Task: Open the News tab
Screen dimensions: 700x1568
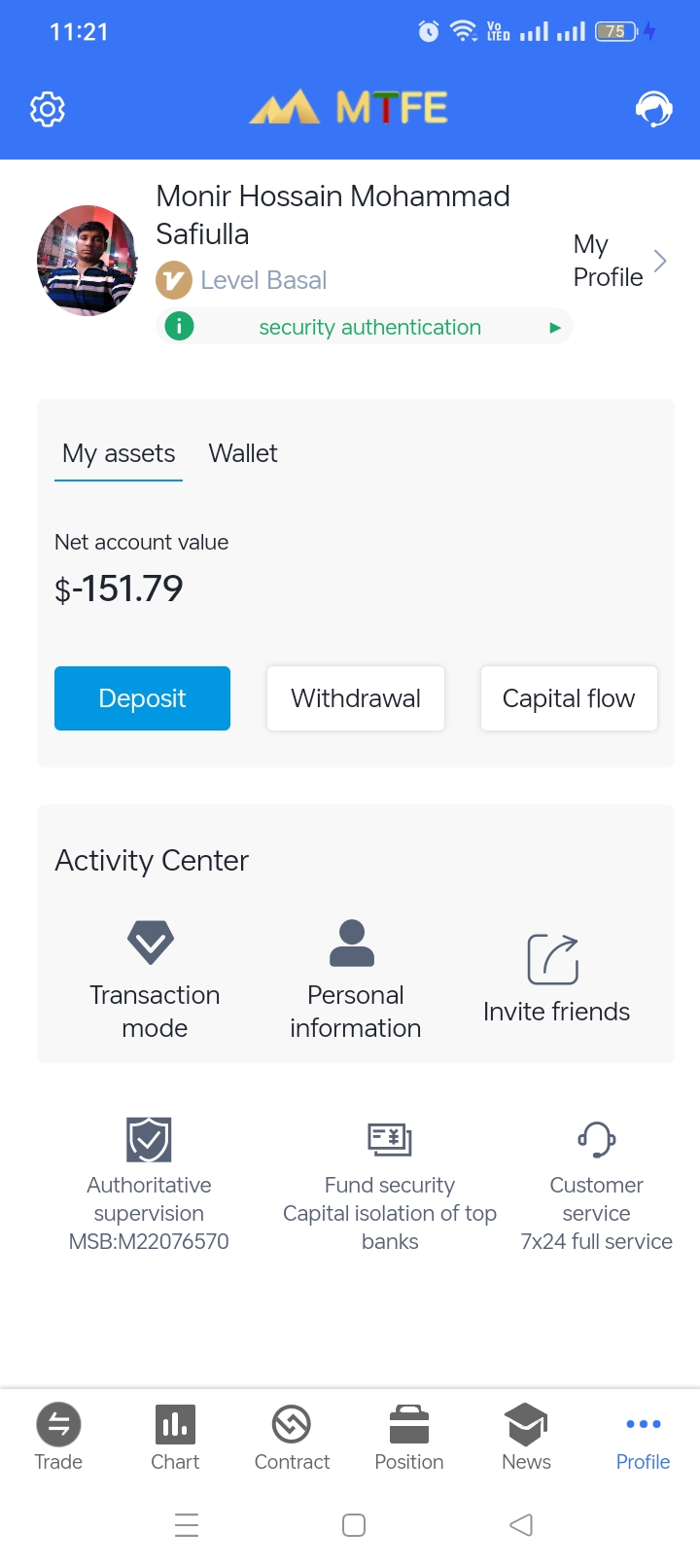Action: tap(526, 1438)
